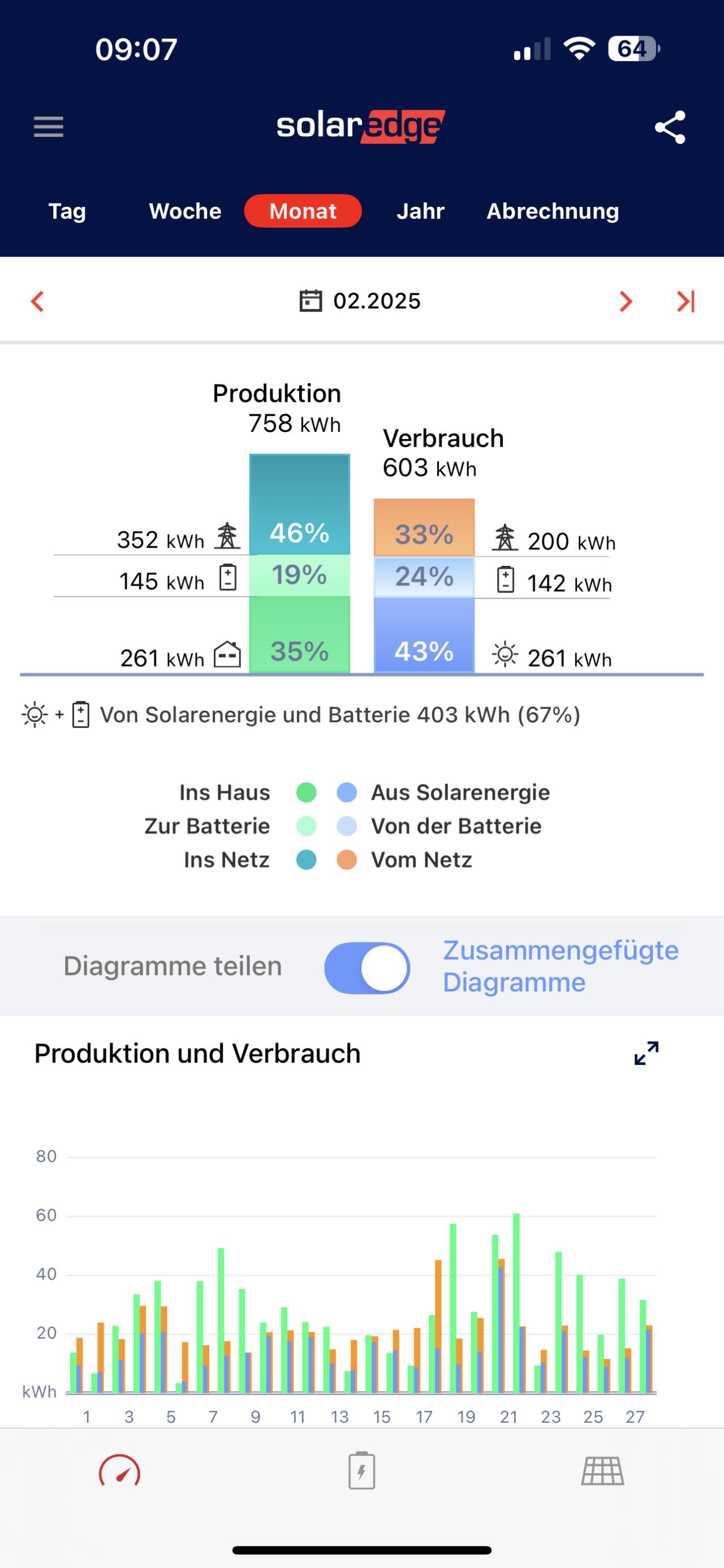Select the Monat tab

click(303, 211)
